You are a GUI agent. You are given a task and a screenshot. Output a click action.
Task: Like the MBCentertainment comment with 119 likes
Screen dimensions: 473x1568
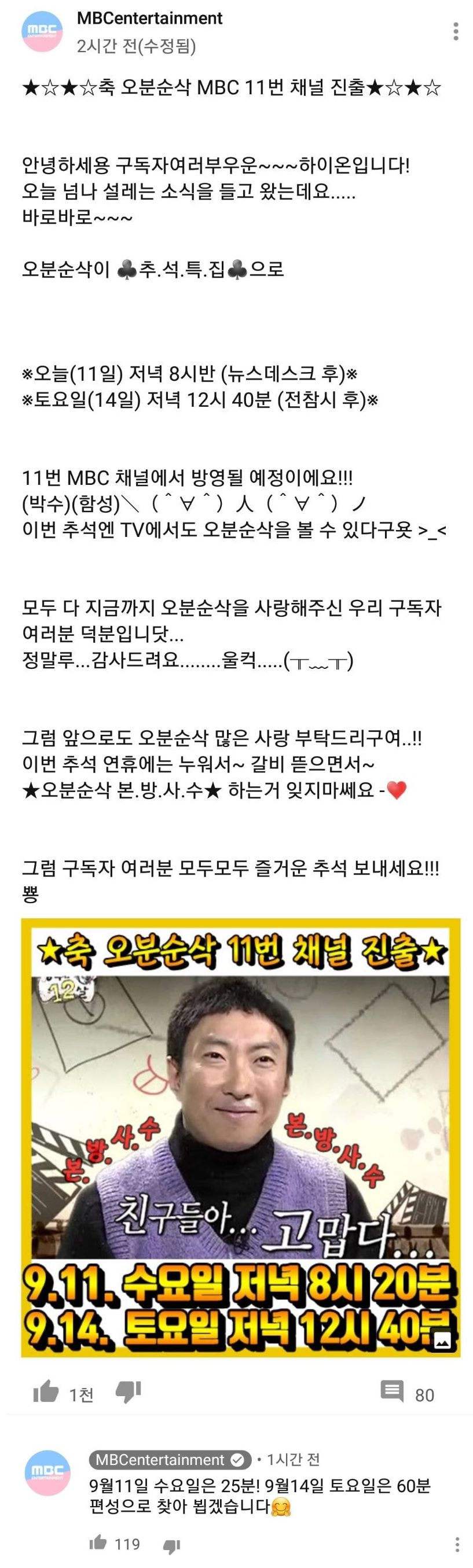pyautogui.click(x=97, y=1543)
